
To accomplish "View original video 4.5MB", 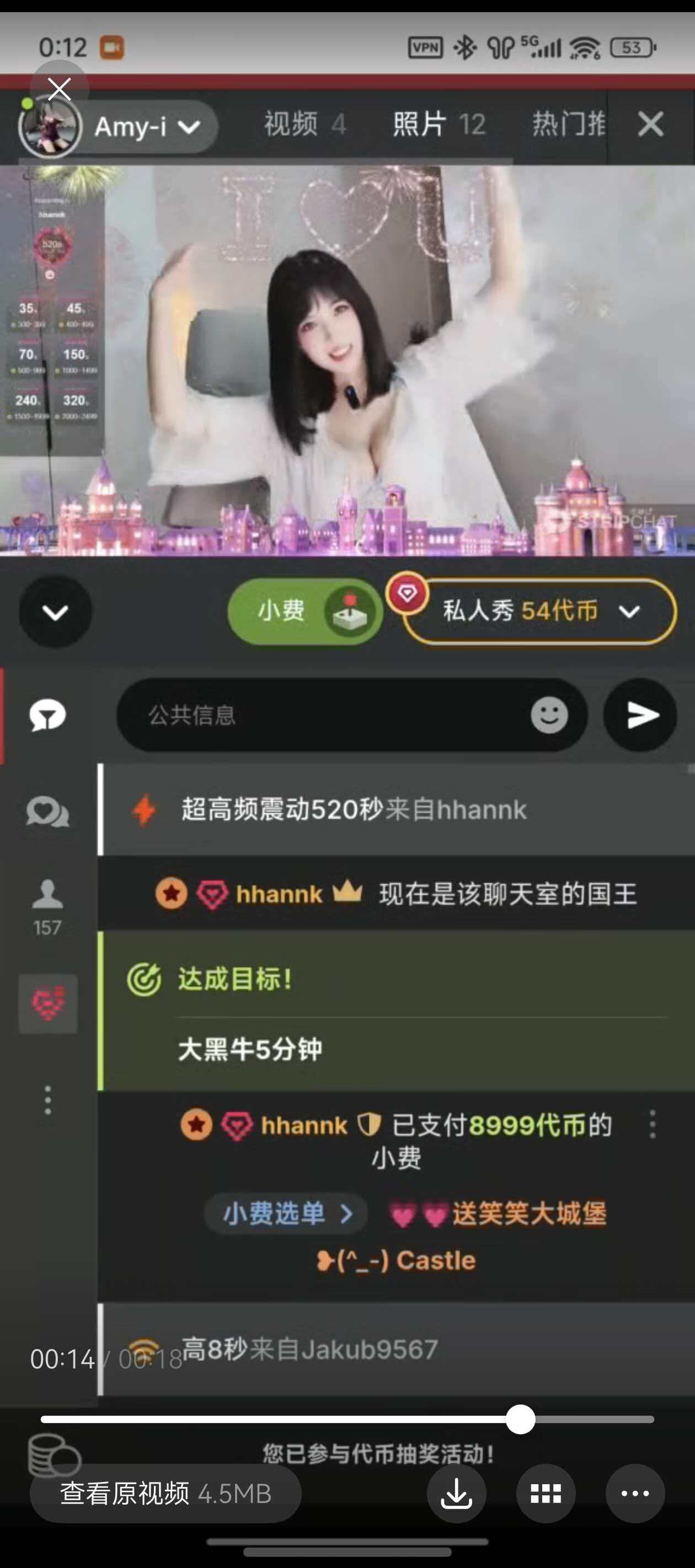I will pos(165,1493).
